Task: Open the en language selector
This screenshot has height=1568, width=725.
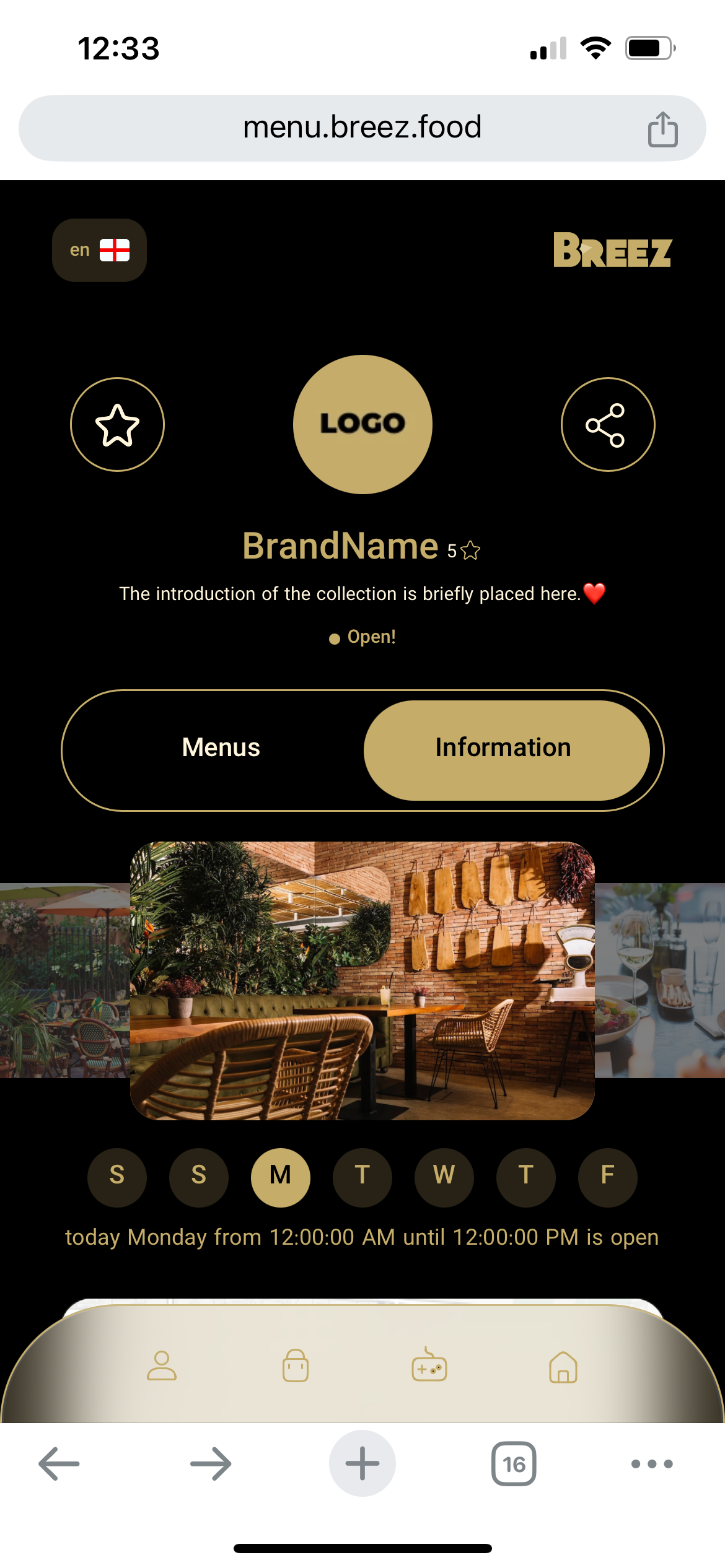Action: (x=99, y=250)
